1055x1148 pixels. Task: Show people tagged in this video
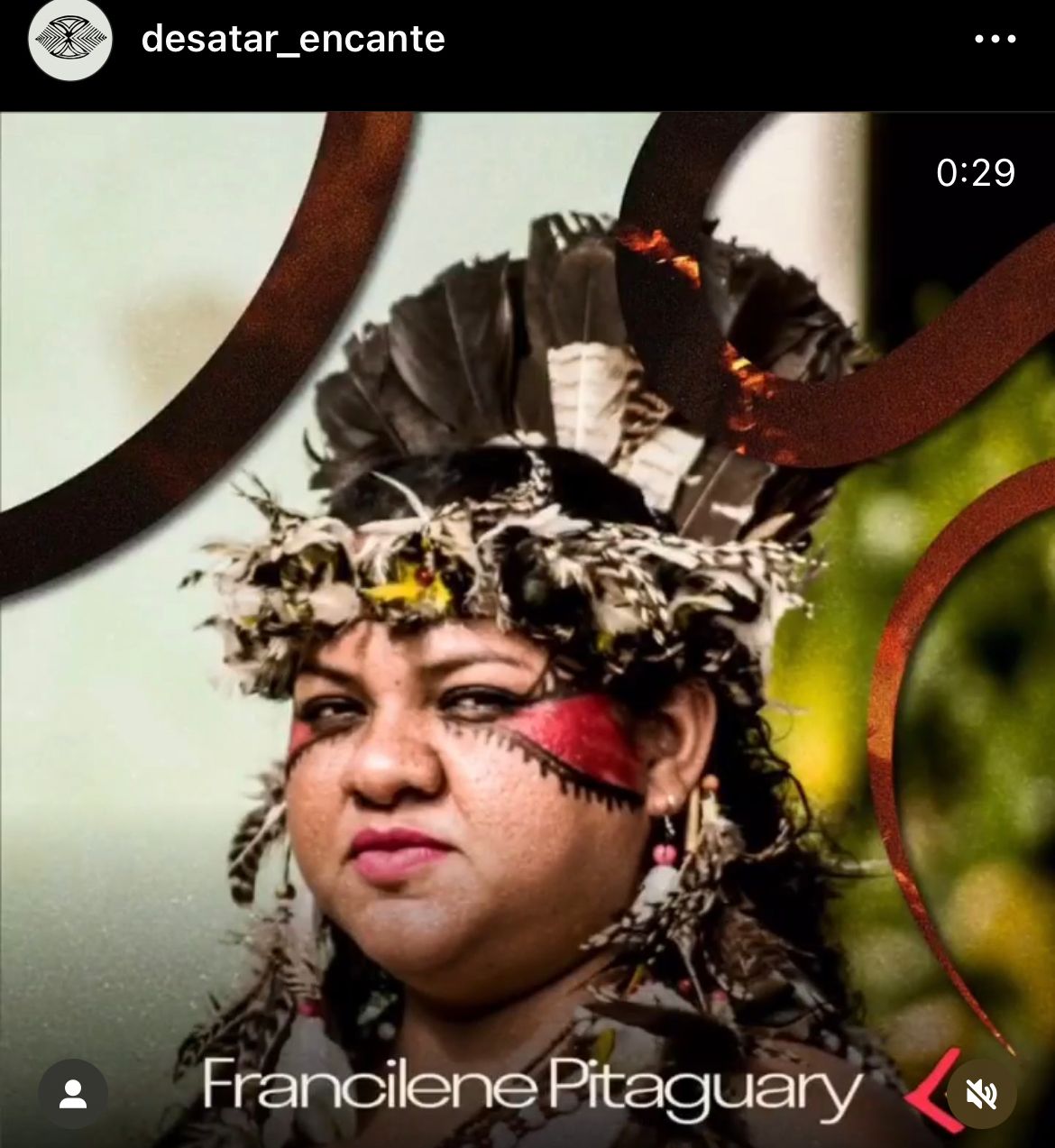click(73, 1094)
